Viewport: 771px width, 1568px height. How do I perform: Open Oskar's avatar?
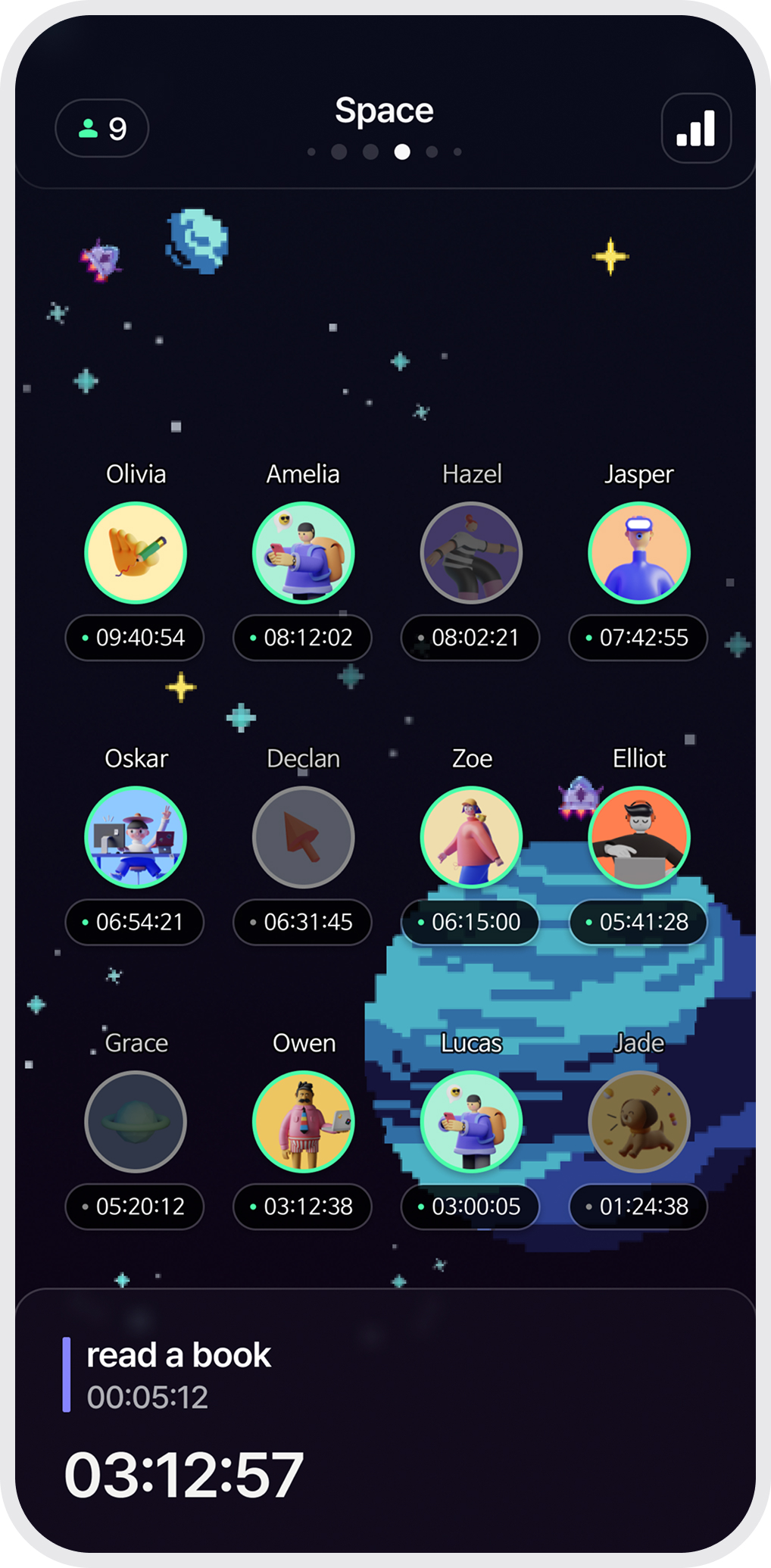[136, 837]
